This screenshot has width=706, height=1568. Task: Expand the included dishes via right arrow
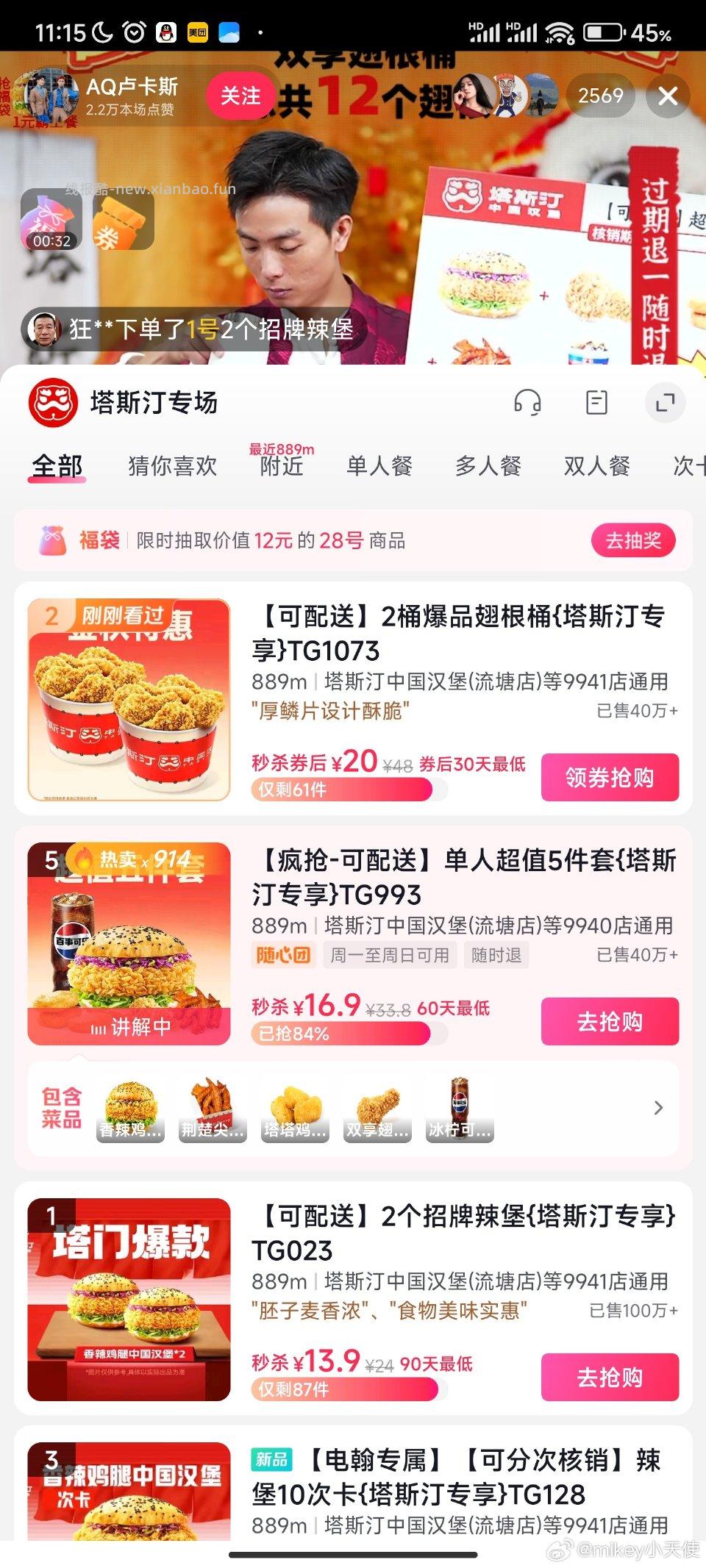658,1106
